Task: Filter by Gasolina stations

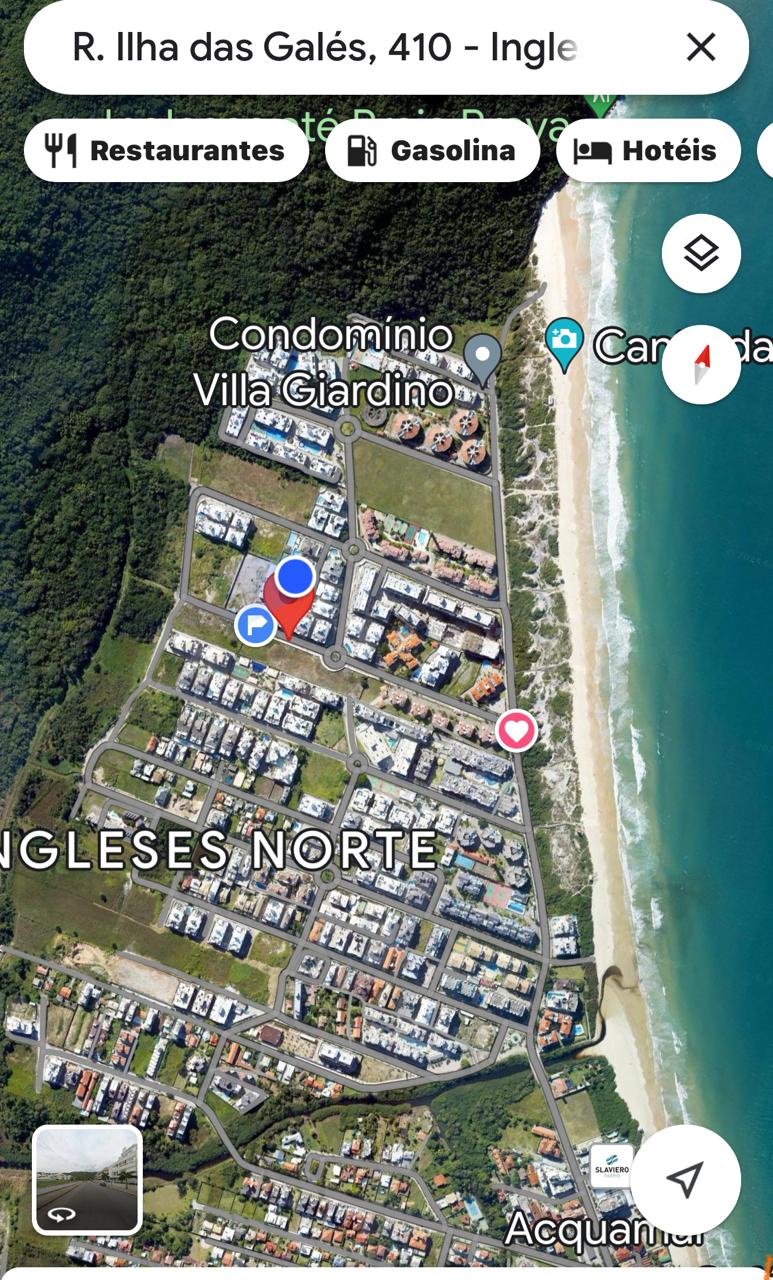Action: tap(432, 151)
